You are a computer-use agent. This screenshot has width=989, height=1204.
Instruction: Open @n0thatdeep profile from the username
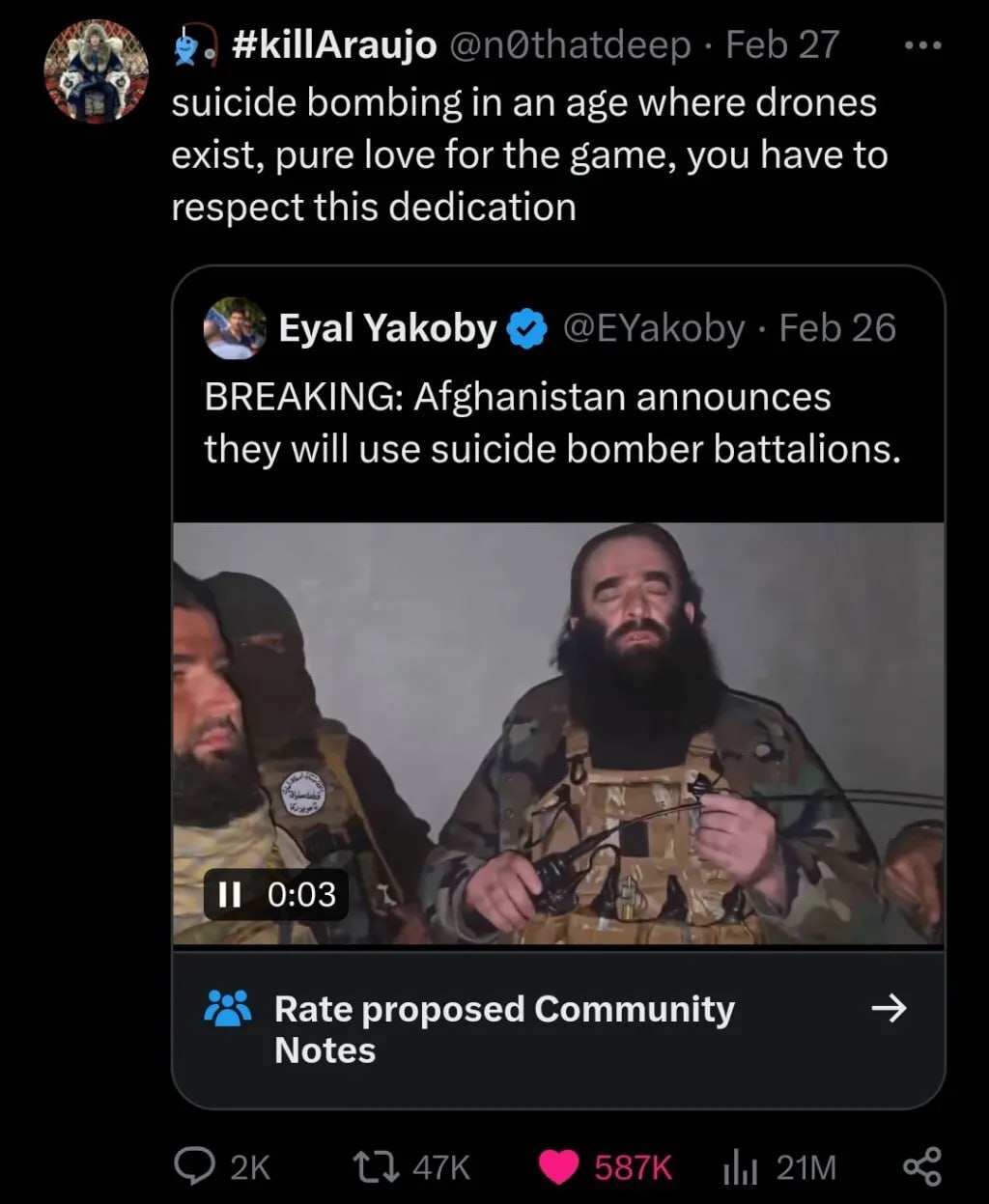pos(572,45)
